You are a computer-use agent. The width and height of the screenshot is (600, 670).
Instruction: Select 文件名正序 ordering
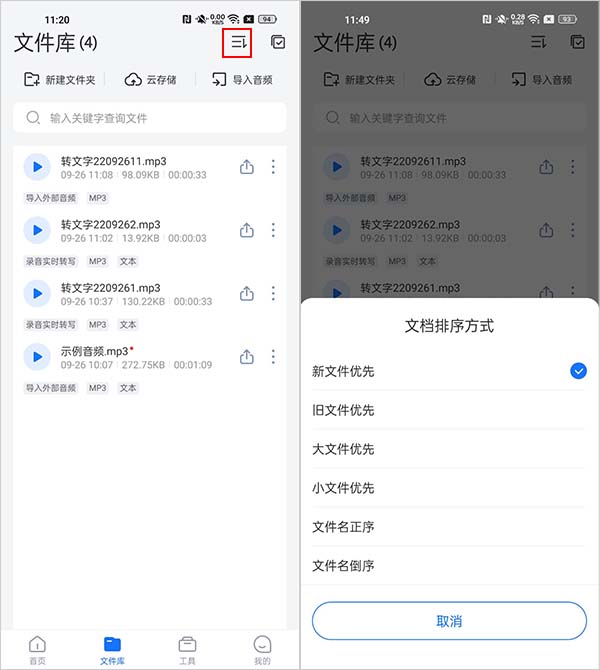[343, 527]
